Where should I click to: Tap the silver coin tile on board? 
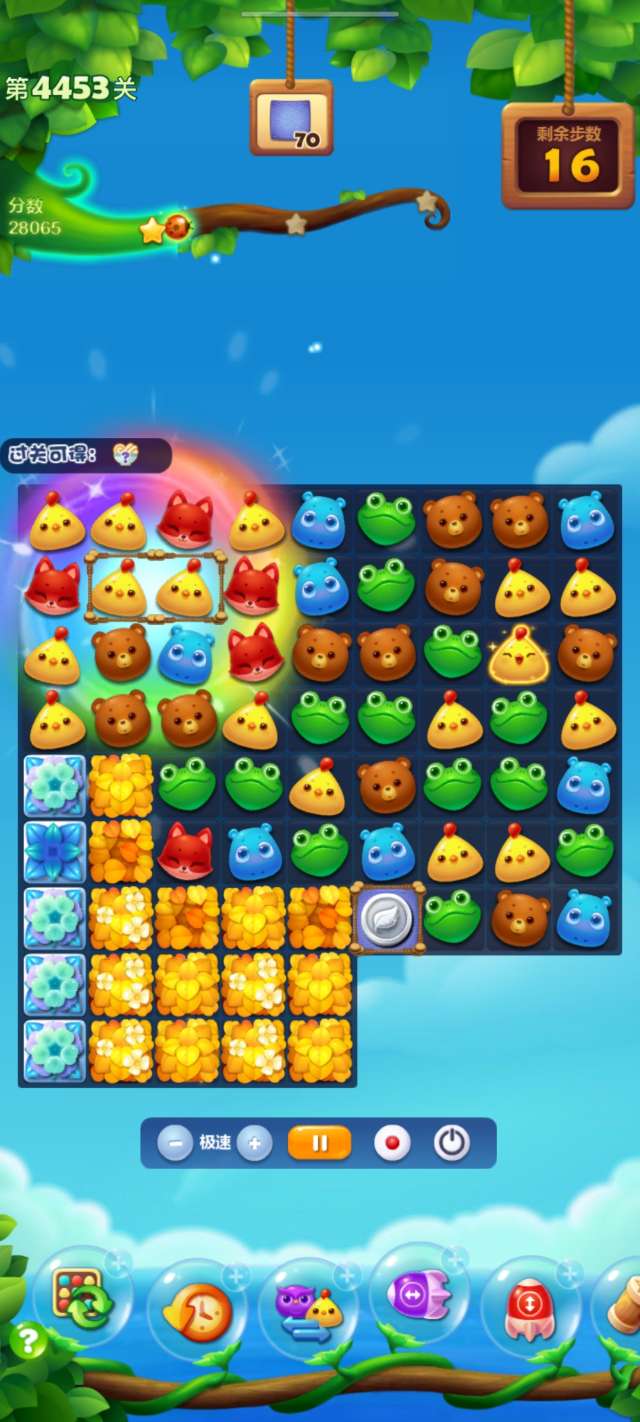[387, 918]
